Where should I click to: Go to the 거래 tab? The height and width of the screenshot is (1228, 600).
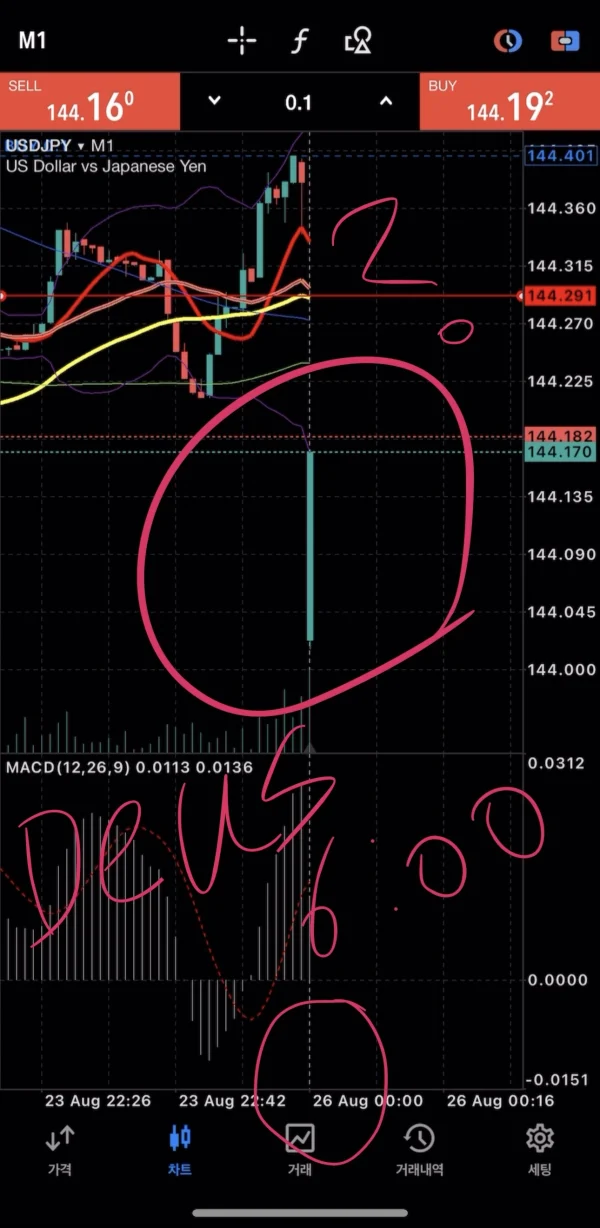pyautogui.click(x=300, y=1149)
